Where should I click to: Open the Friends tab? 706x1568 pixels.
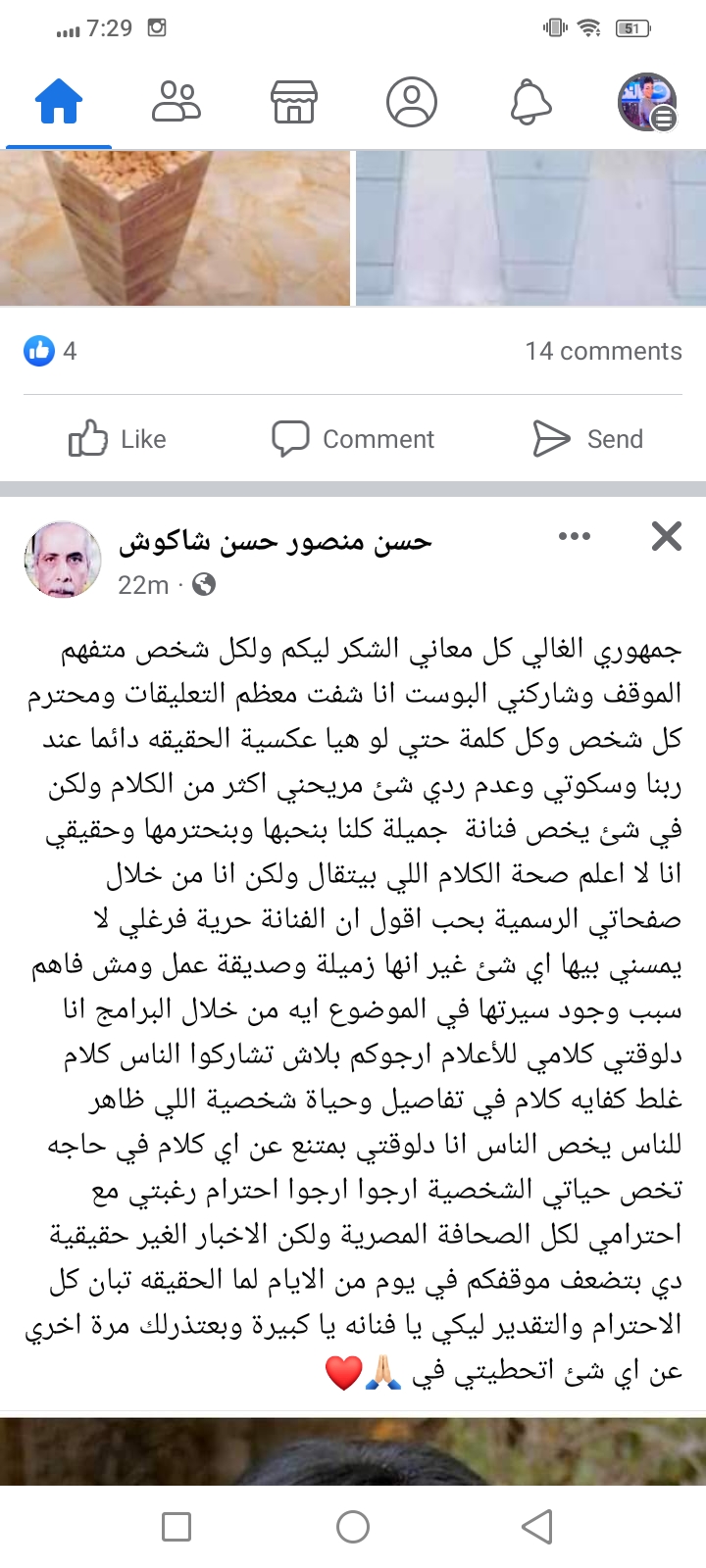click(176, 101)
